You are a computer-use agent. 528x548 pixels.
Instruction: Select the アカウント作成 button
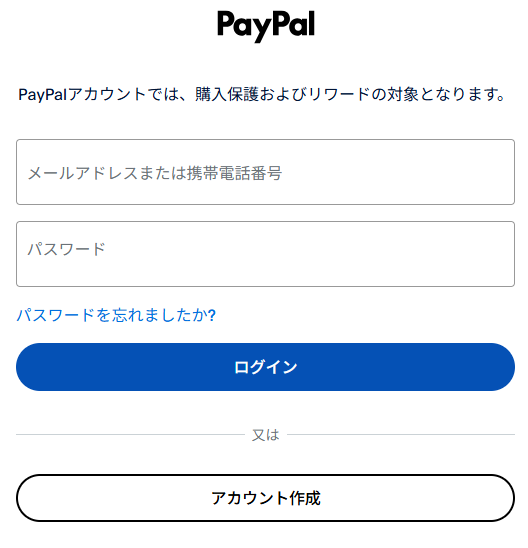tap(265, 498)
